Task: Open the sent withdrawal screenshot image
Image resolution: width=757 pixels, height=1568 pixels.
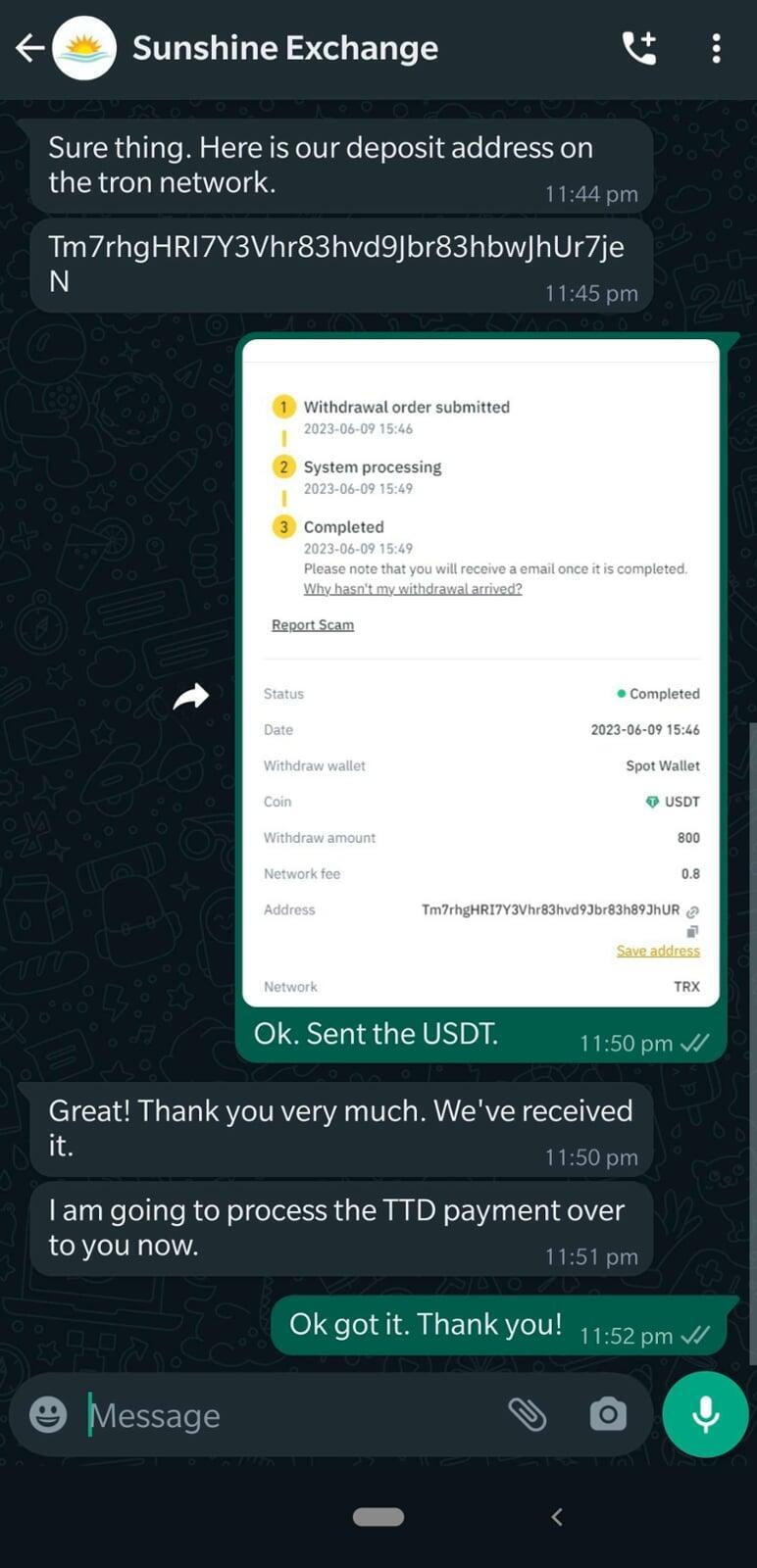Action: [480, 672]
